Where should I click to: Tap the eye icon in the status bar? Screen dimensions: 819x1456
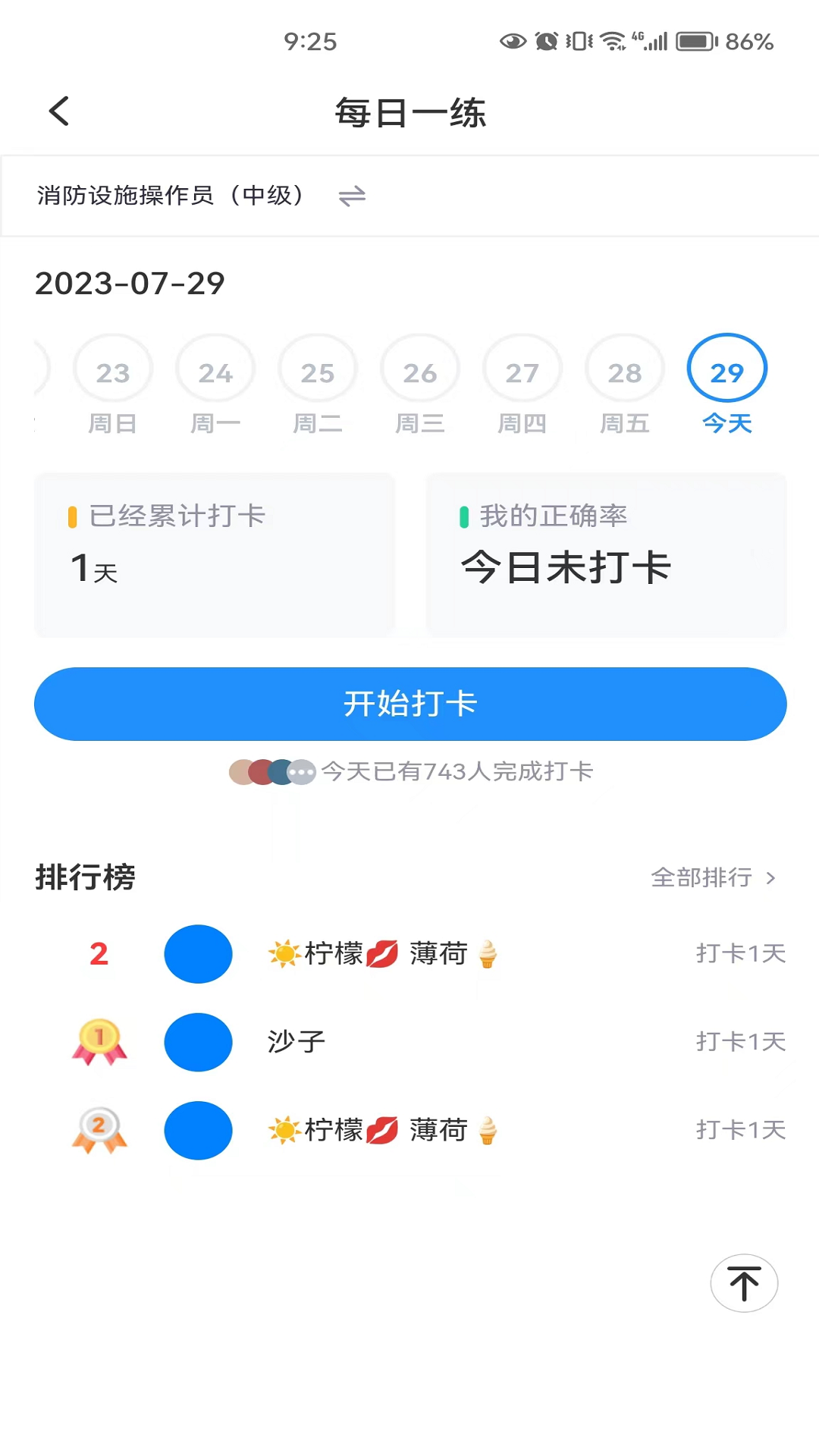tap(513, 42)
